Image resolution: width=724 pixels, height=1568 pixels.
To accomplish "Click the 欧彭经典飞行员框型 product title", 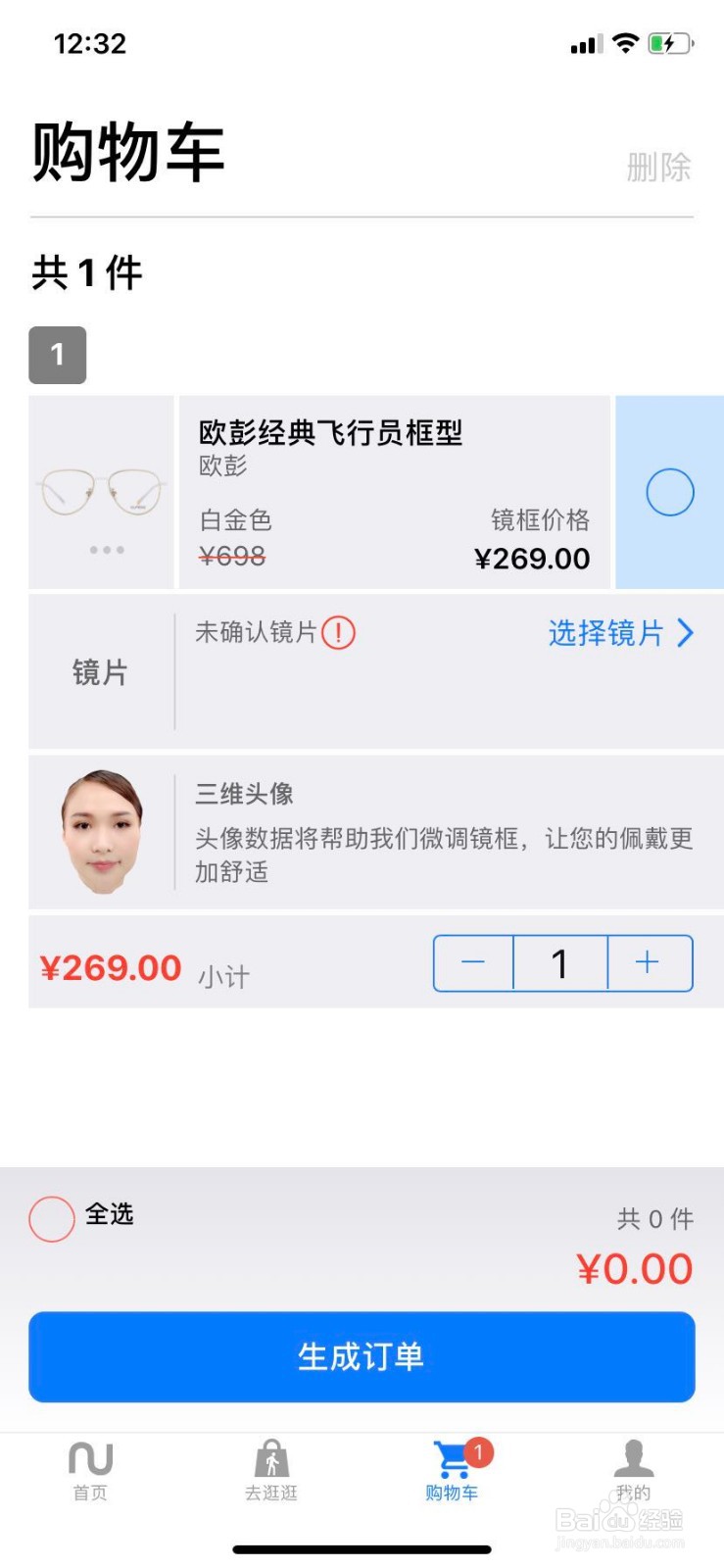I will tap(330, 432).
